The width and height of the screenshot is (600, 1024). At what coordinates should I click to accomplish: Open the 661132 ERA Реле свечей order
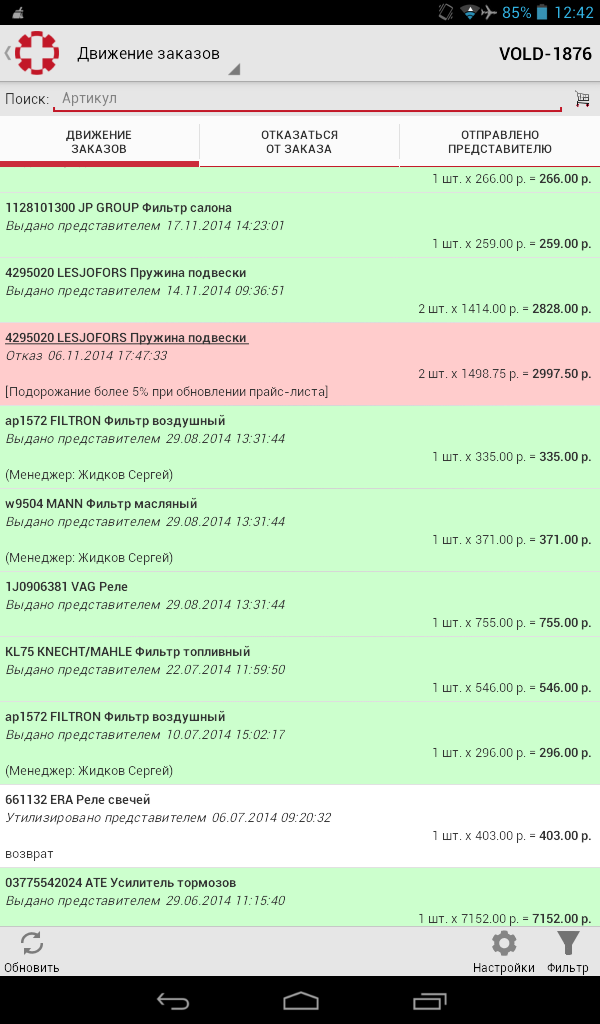click(x=300, y=826)
